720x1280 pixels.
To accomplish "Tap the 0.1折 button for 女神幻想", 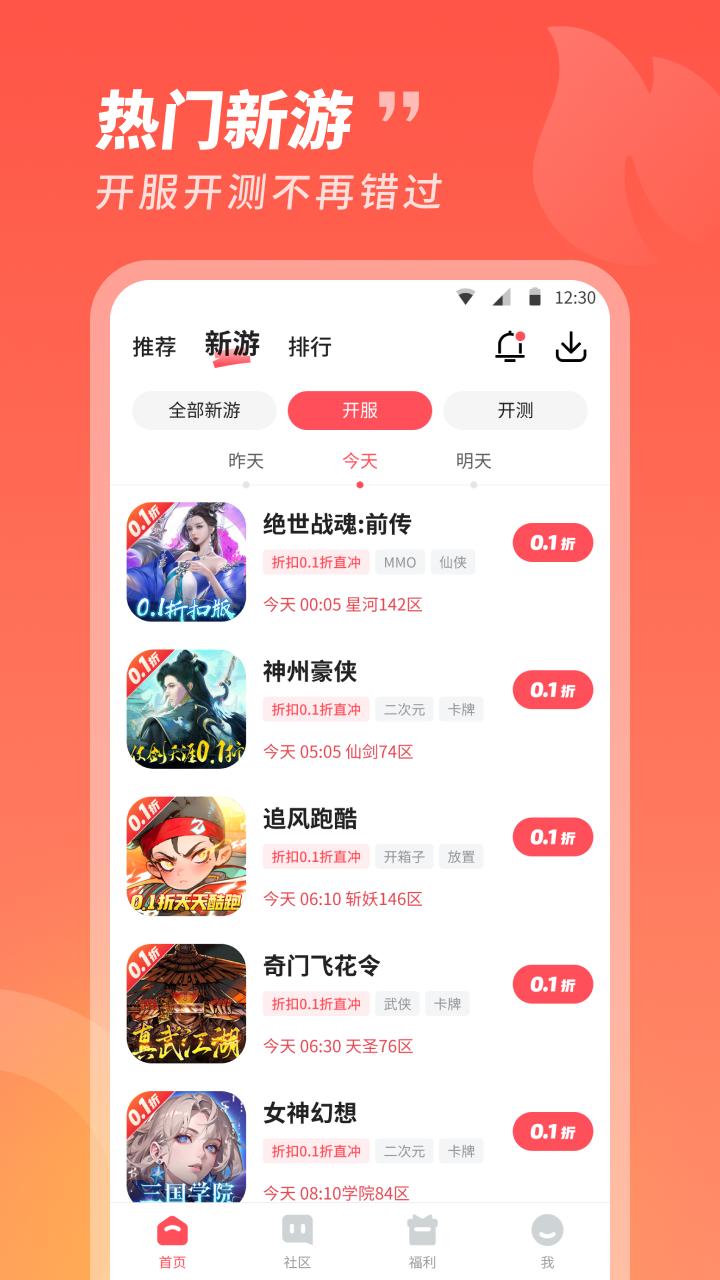I will 552,1131.
